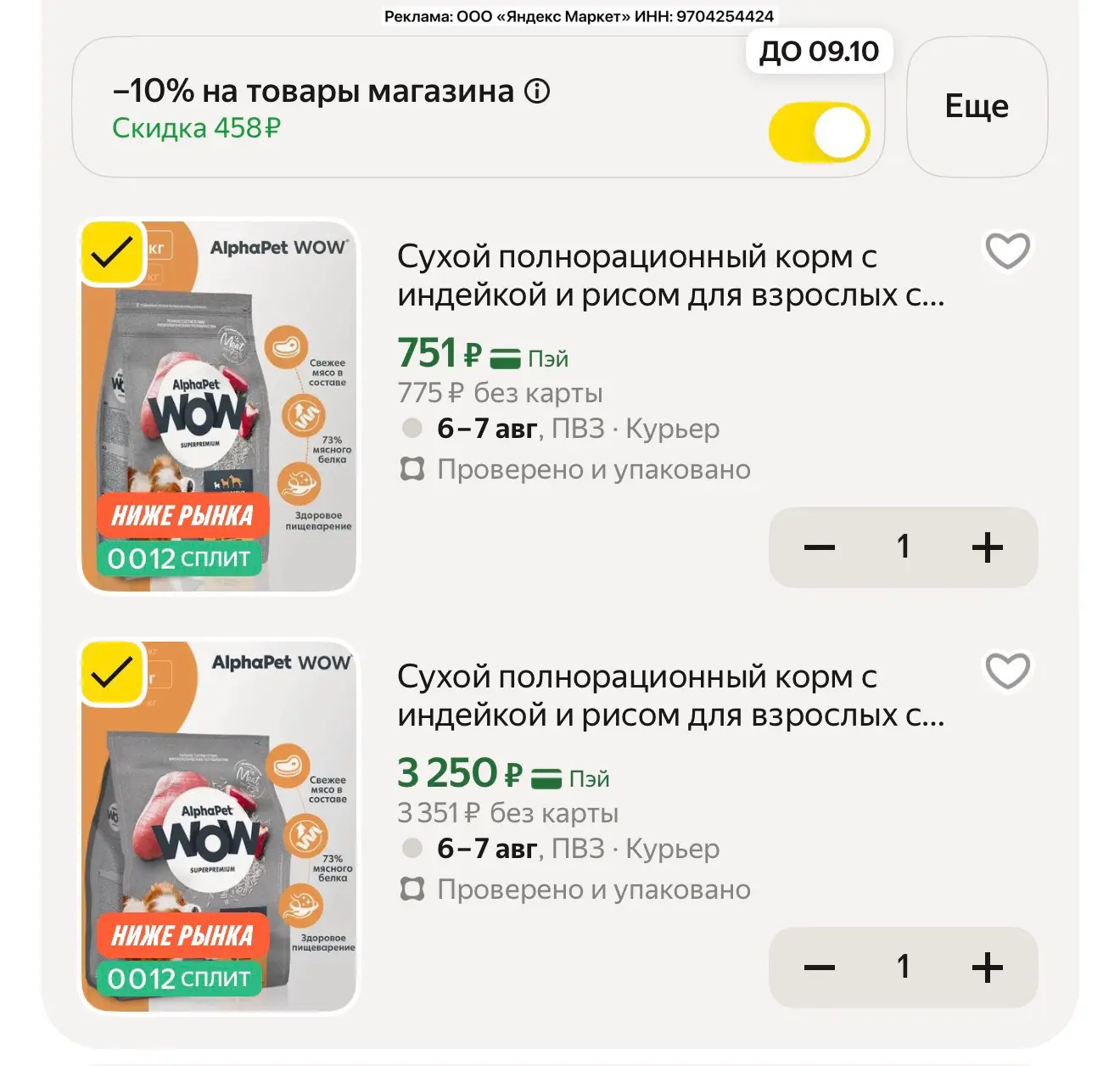Increase quantity of the 751 ₽ item
The height and width of the screenshot is (1066, 1120).
987,547
